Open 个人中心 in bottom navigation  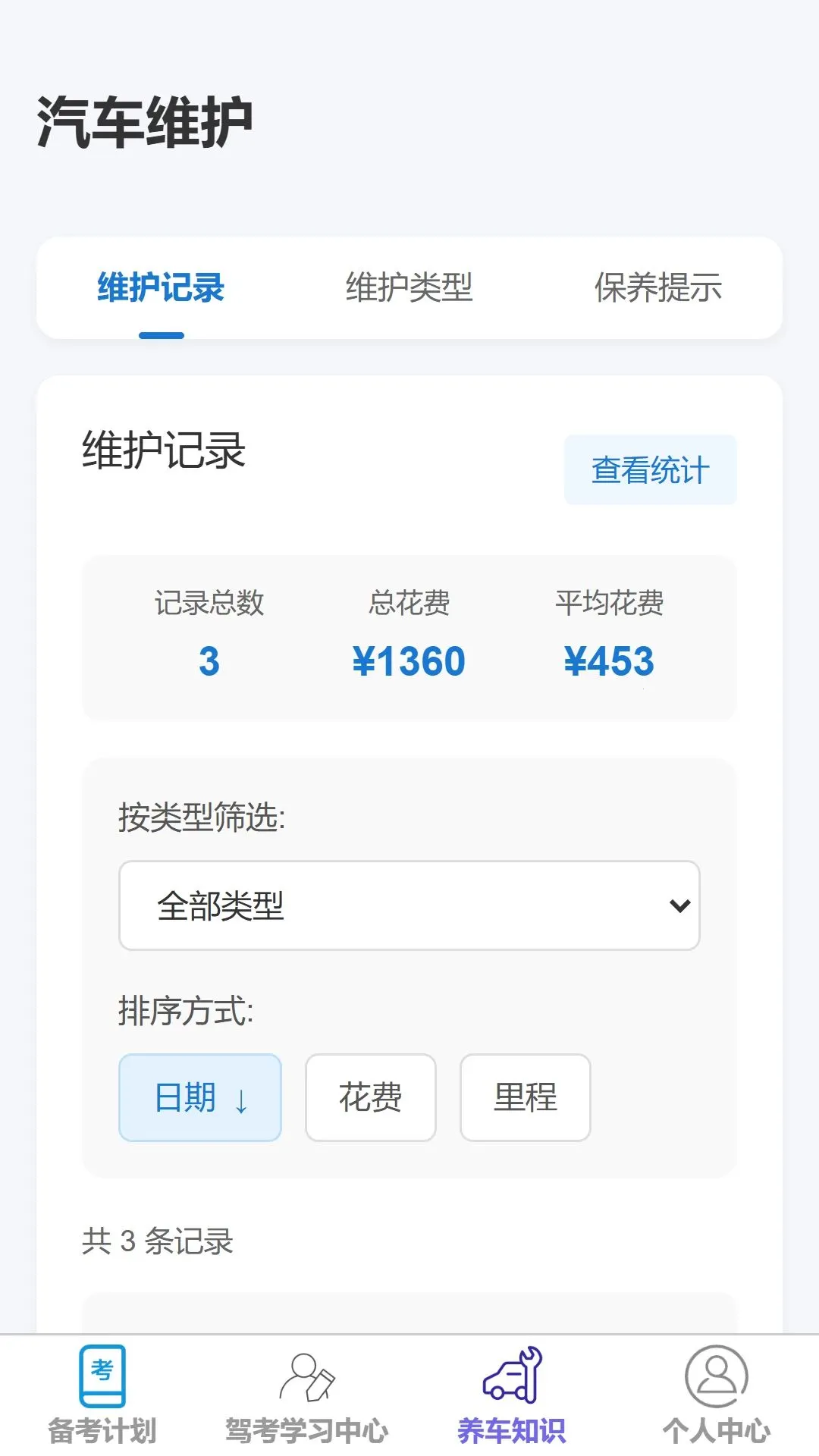(717, 1395)
